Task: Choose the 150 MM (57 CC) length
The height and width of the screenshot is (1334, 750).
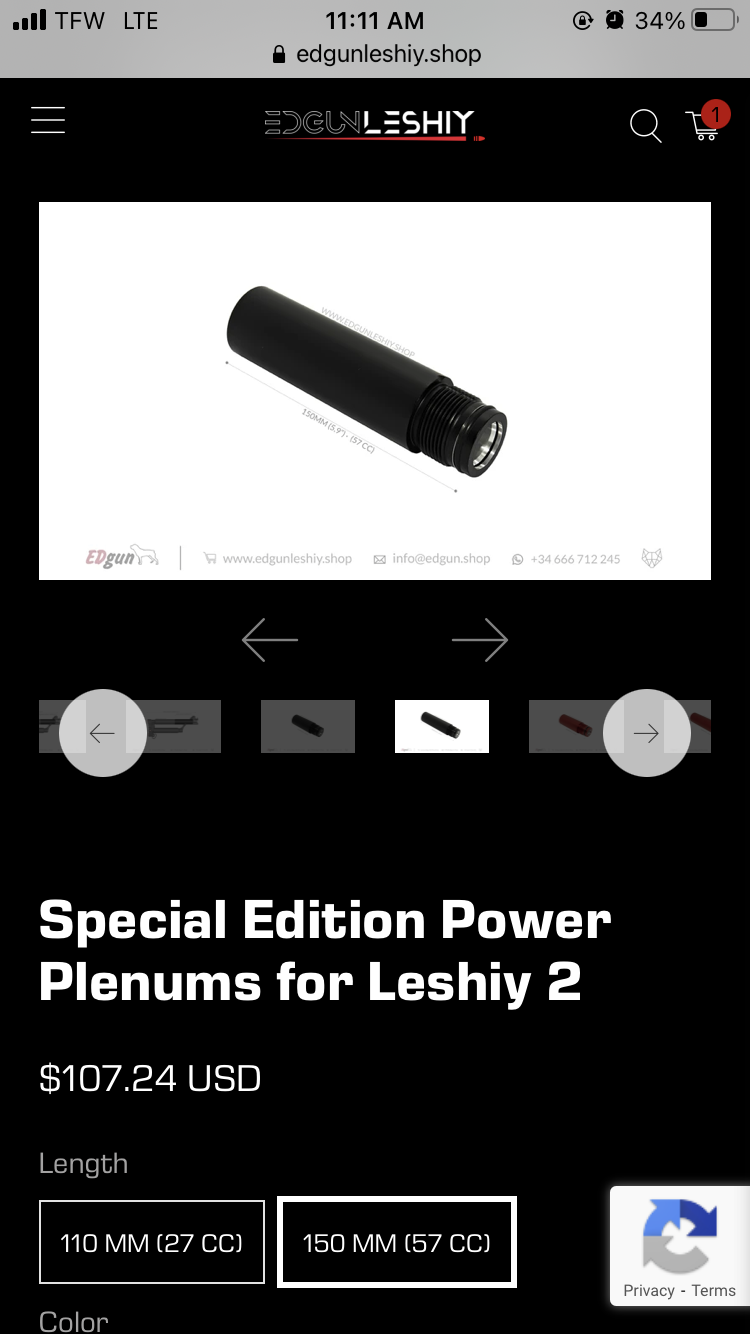Action: click(x=397, y=1243)
